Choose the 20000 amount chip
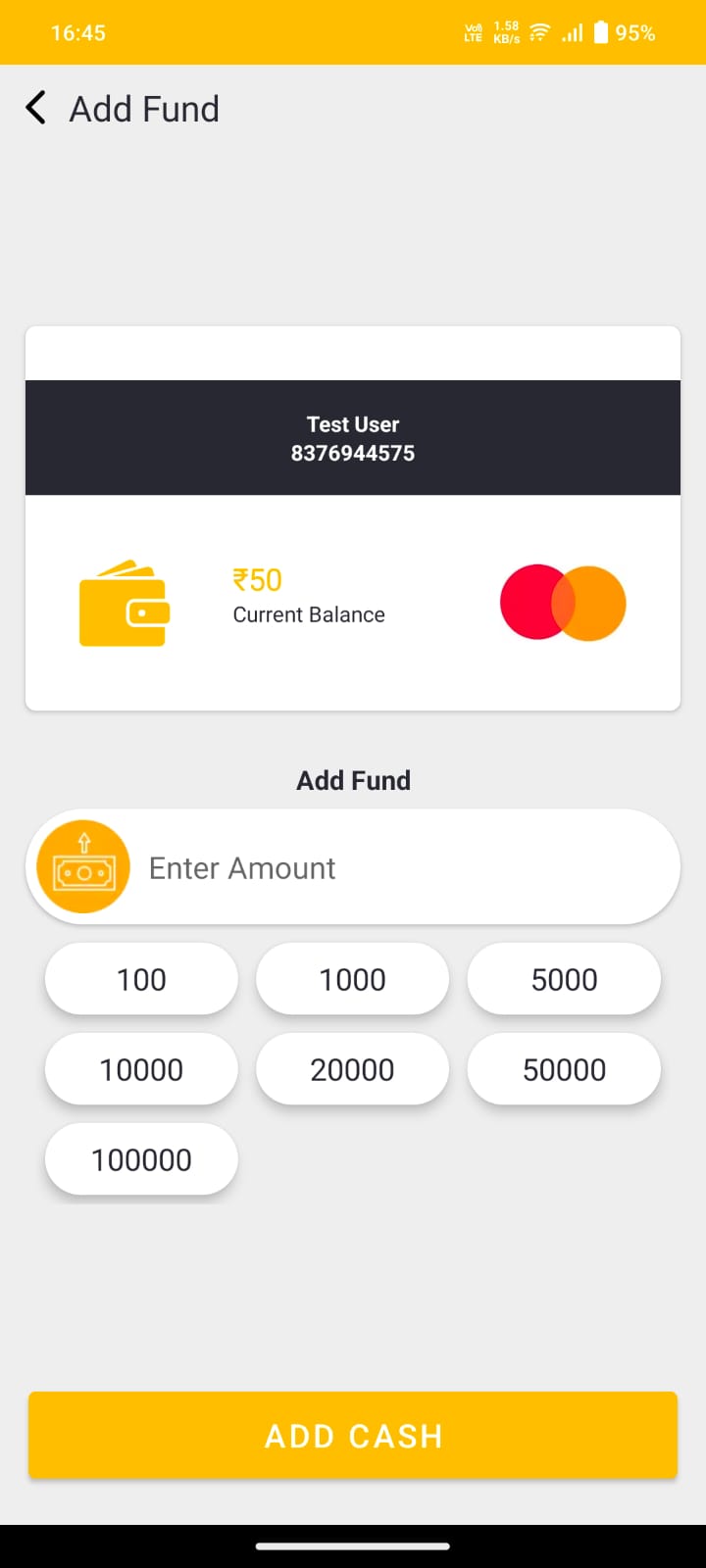 [352, 1069]
